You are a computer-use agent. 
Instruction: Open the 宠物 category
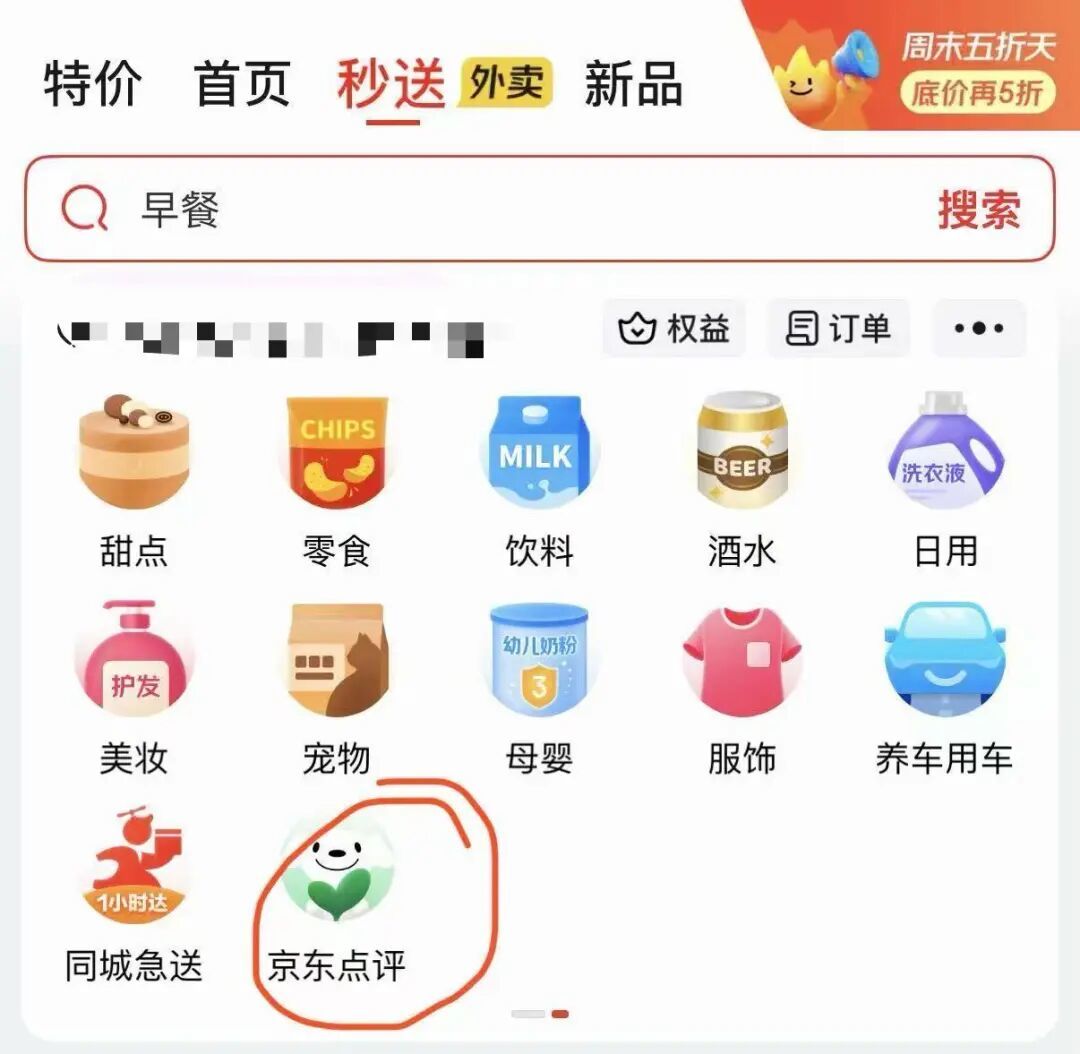coord(336,685)
